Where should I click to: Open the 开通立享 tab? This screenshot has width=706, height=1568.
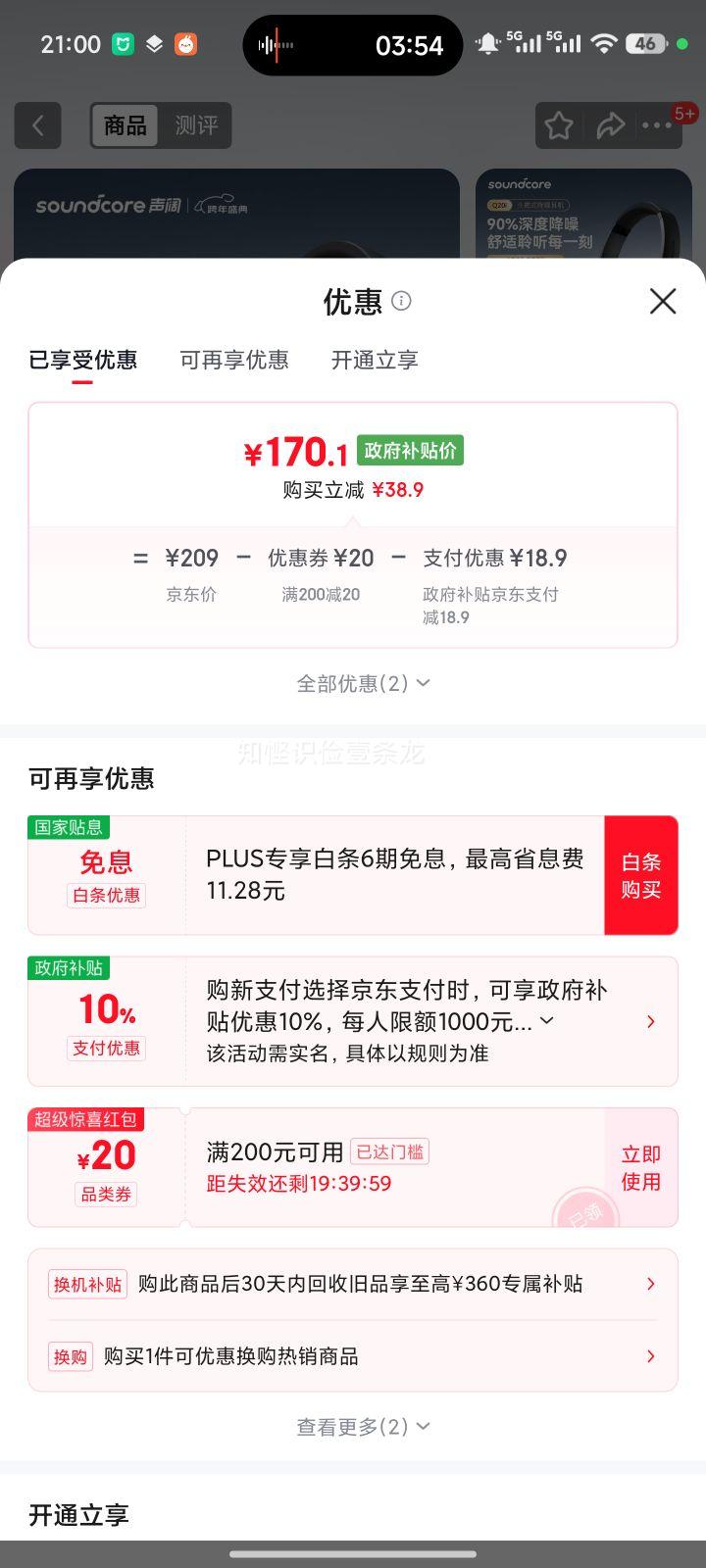pos(375,361)
